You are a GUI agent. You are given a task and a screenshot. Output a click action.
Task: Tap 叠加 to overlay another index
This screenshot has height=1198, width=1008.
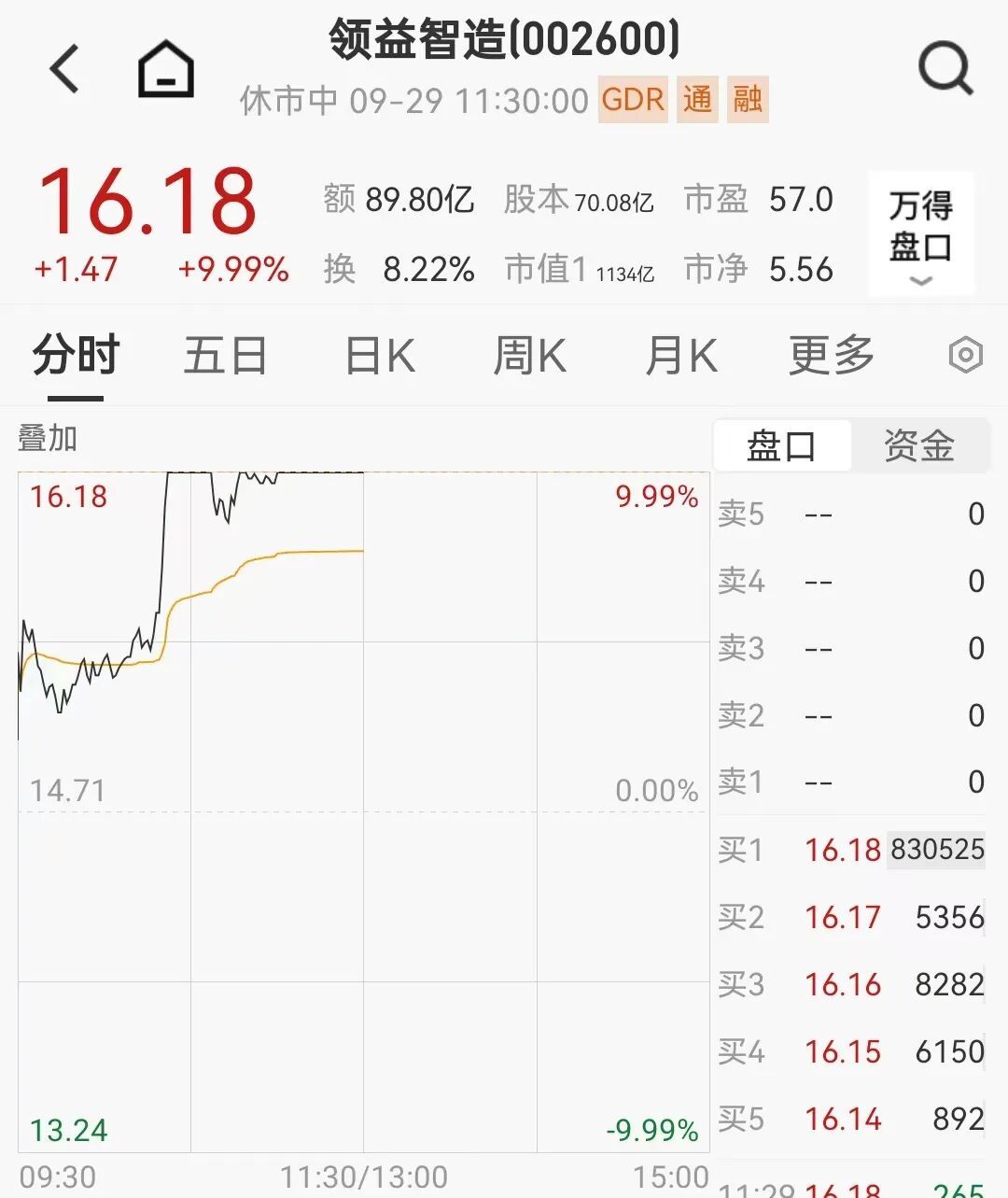click(x=48, y=437)
